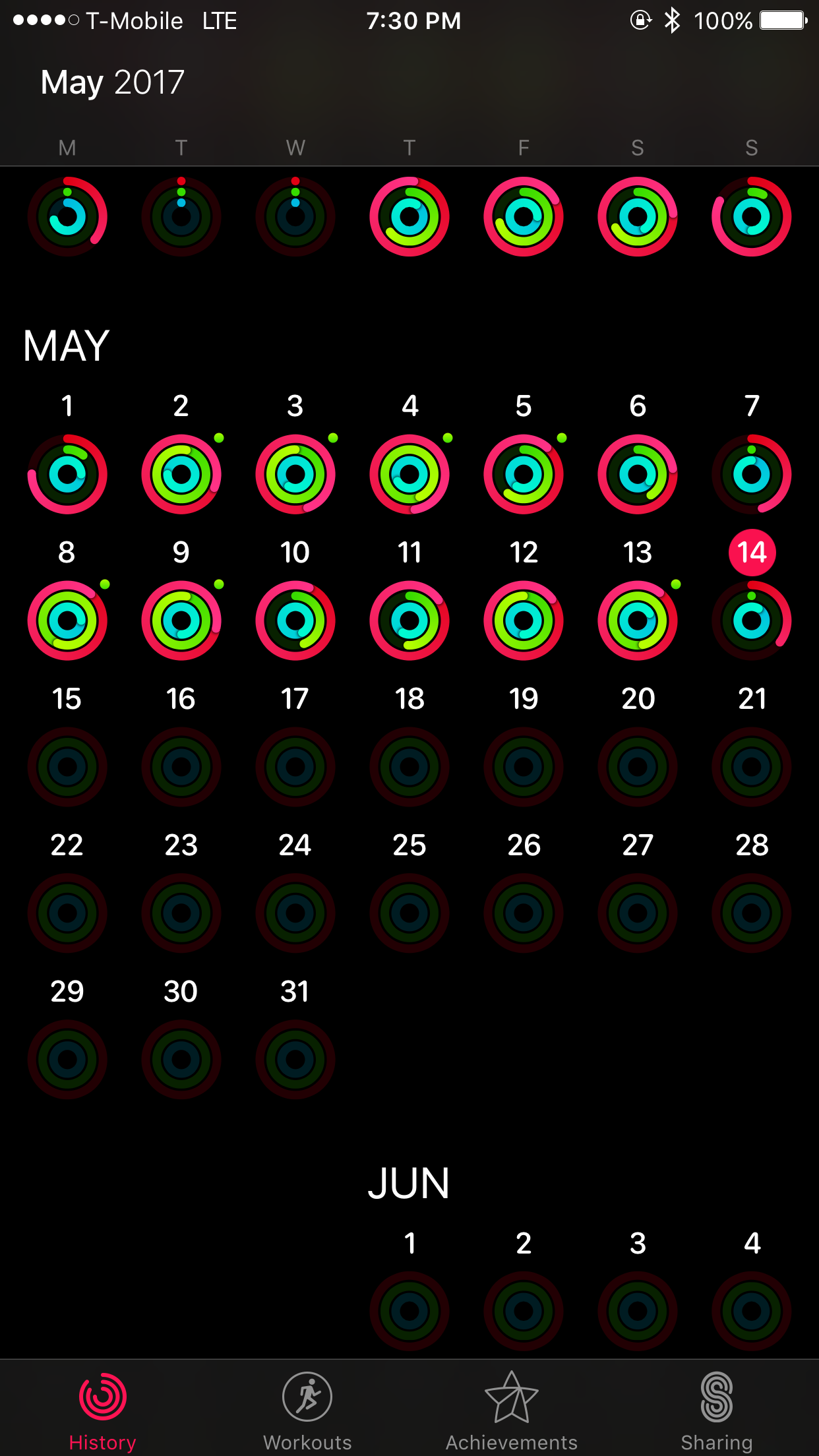
Task: View activity details for May 2
Action: pos(181,473)
